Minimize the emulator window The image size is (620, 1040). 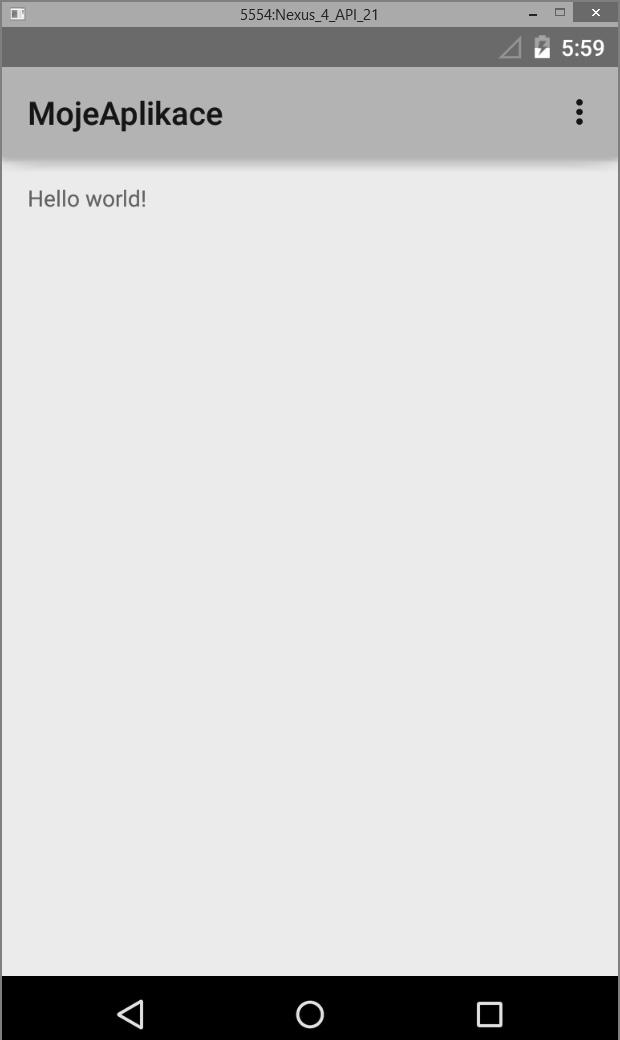(533, 13)
